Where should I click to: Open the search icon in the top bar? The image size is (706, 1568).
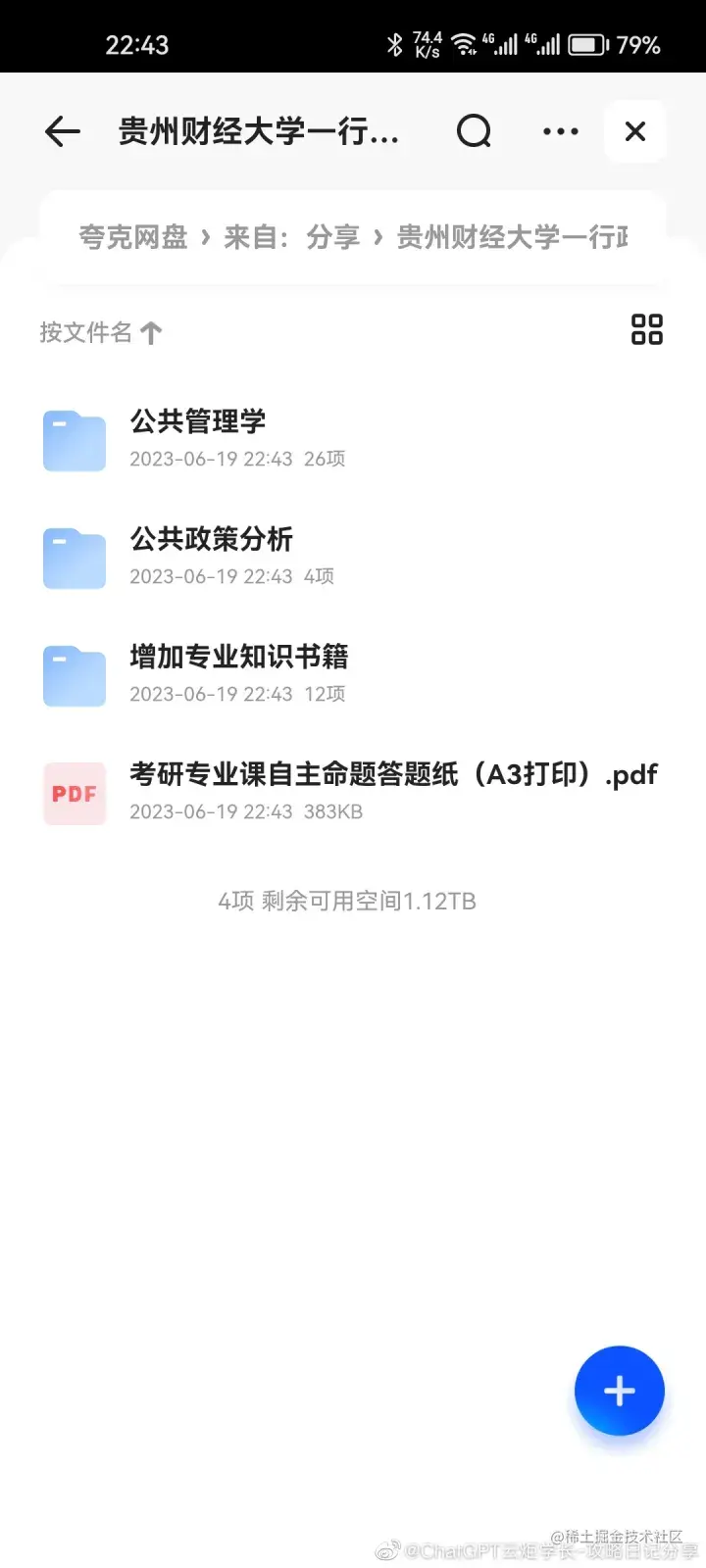474,130
